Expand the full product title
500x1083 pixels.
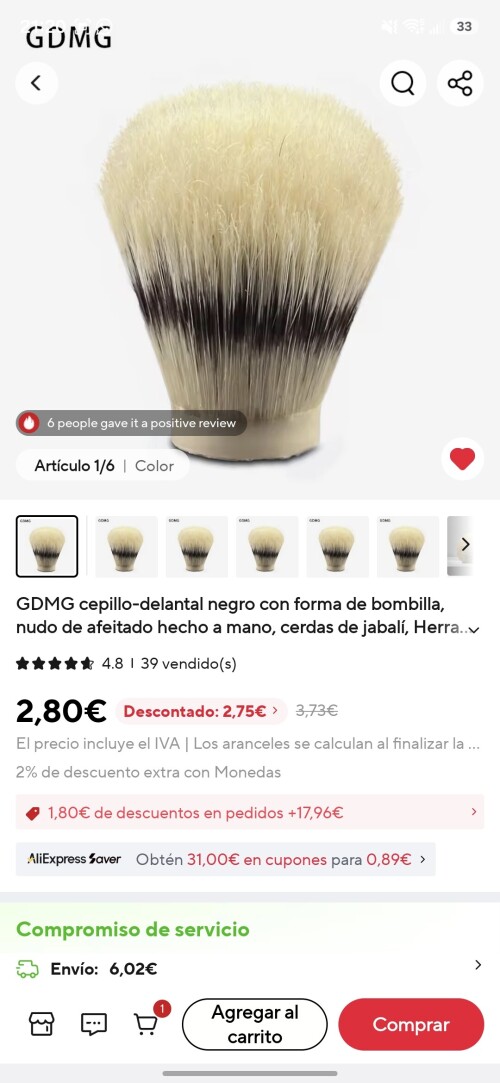click(474, 629)
